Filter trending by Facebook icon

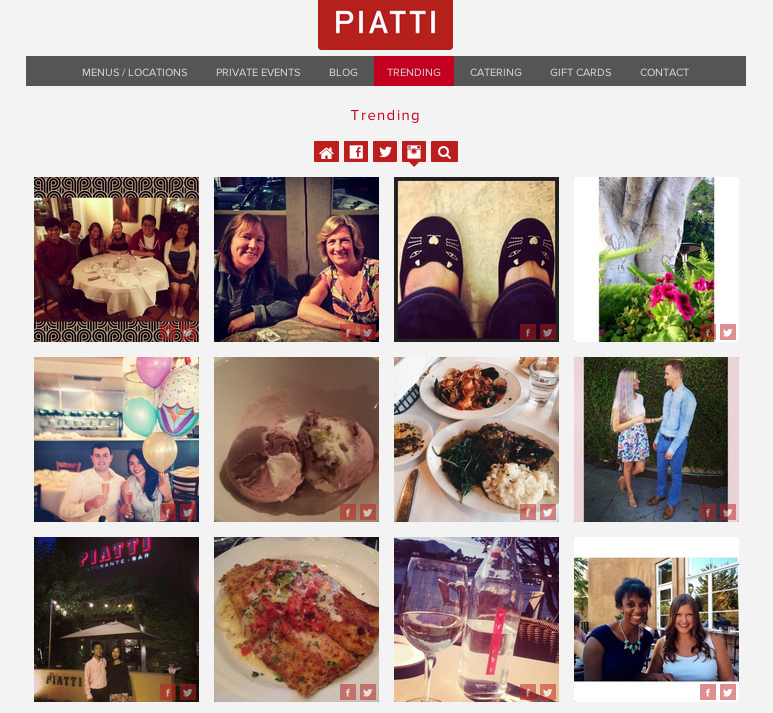point(356,152)
